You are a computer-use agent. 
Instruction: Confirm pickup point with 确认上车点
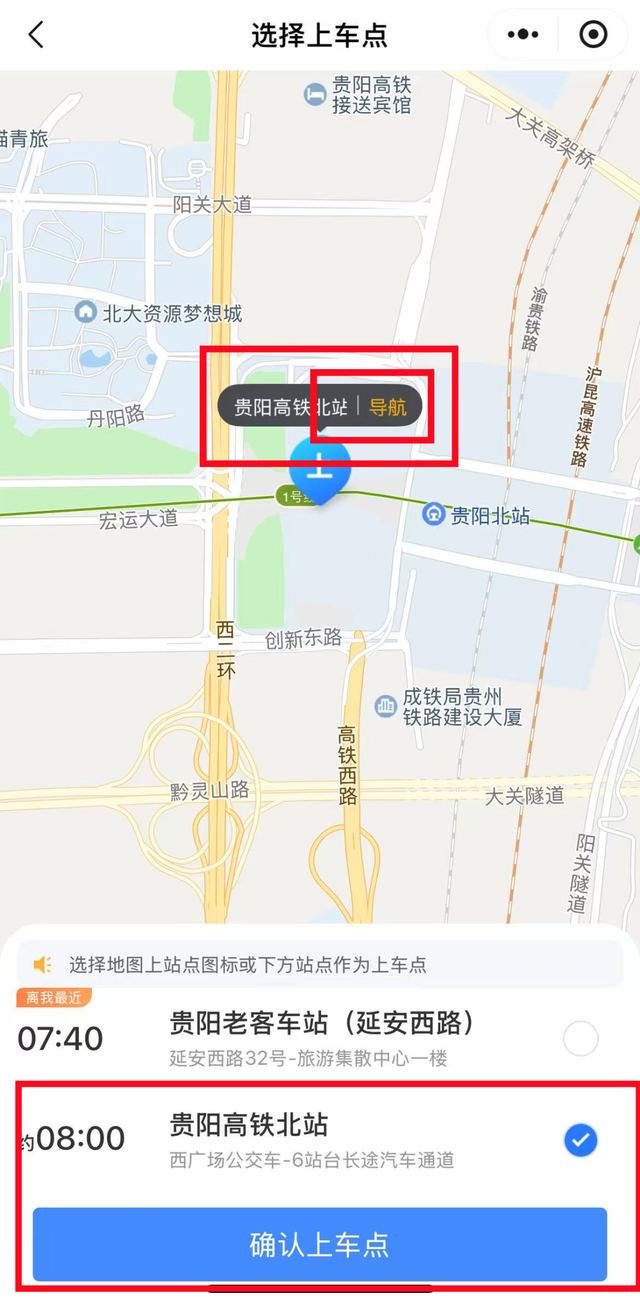pos(320,1244)
